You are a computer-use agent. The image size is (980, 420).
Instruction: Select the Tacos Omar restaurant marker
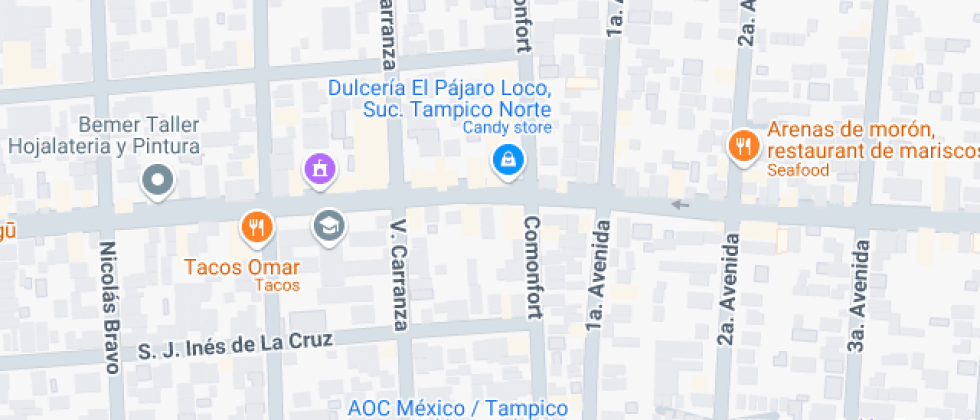tap(257, 227)
